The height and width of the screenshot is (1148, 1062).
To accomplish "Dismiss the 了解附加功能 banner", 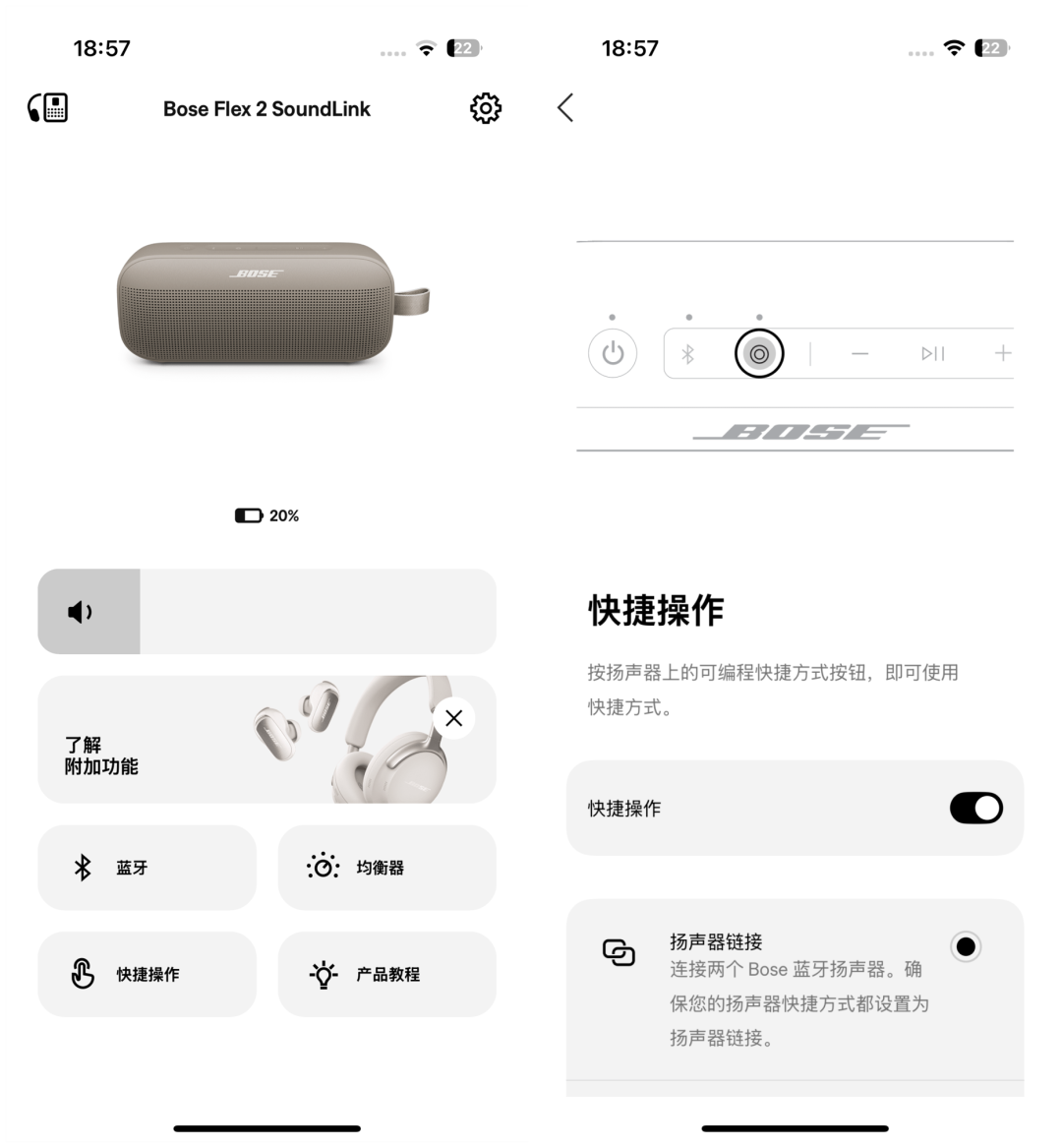I will (x=453, y=718).
